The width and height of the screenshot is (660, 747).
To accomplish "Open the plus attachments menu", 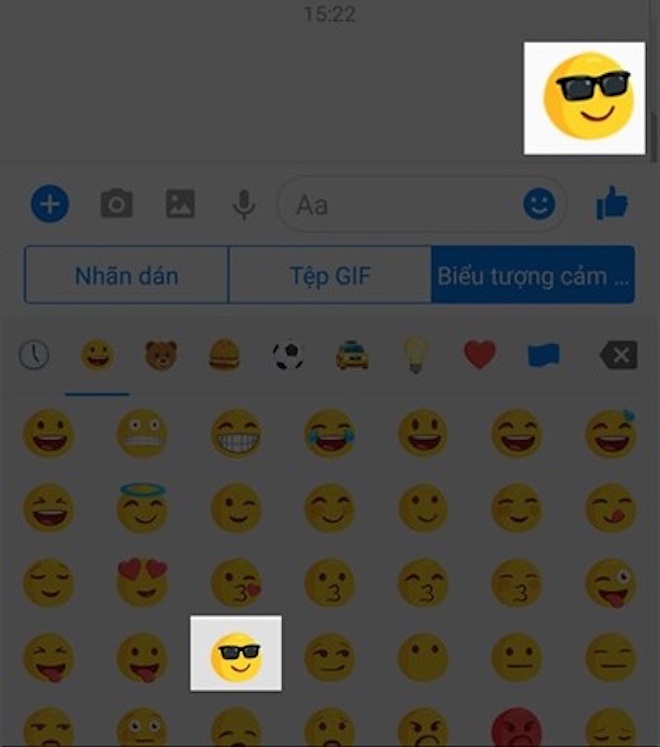I will tap(49, 204).
